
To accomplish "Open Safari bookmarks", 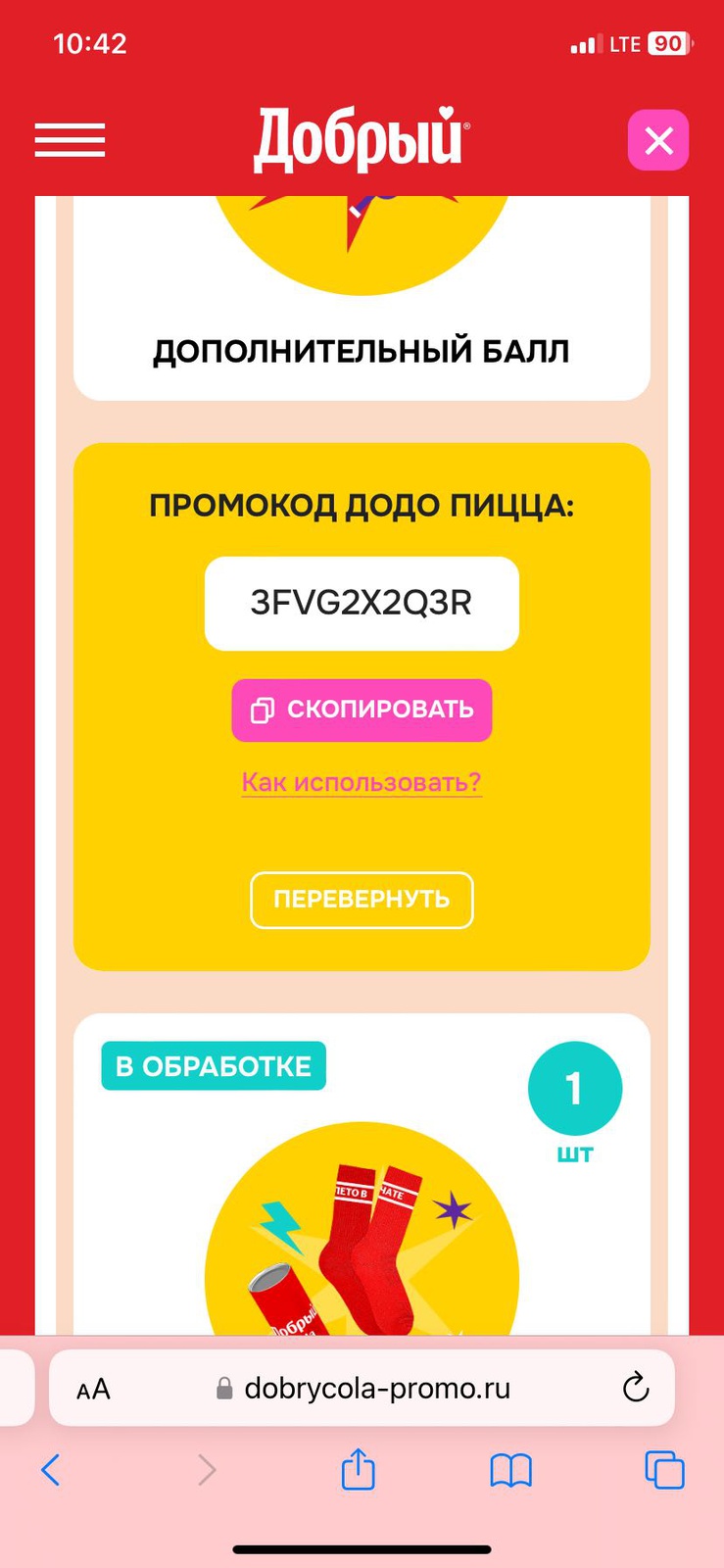I will (510, 1470).
